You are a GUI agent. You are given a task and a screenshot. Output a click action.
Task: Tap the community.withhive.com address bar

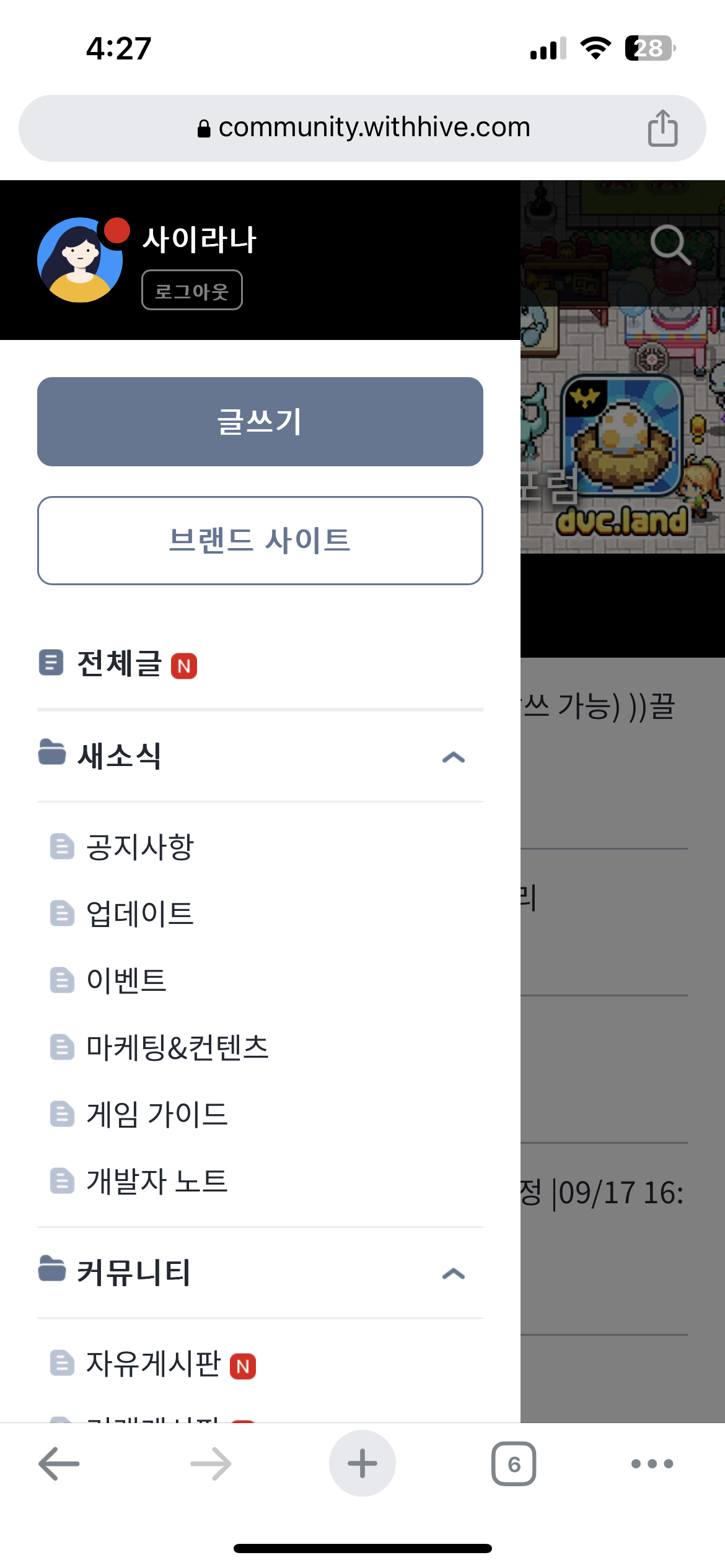tap(362, 128)
